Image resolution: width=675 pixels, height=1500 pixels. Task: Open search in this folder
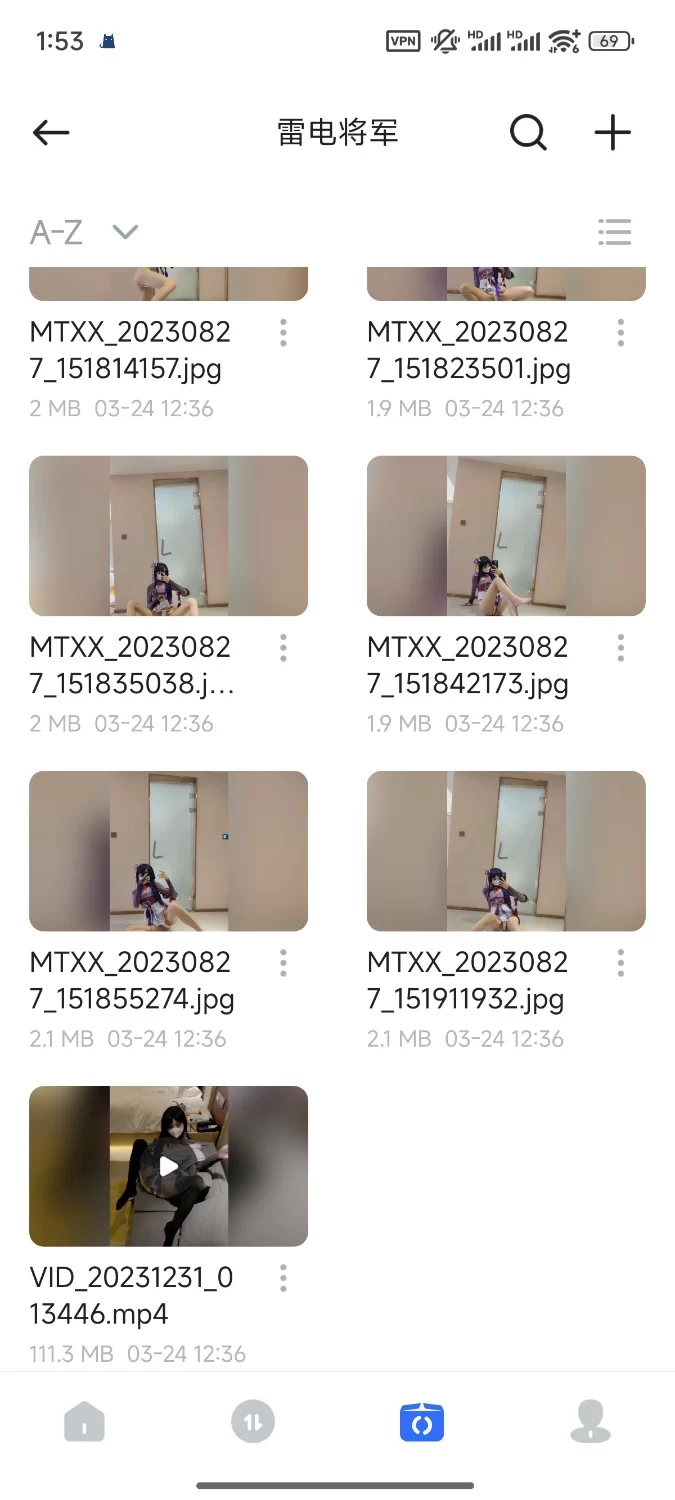point(528,133)
